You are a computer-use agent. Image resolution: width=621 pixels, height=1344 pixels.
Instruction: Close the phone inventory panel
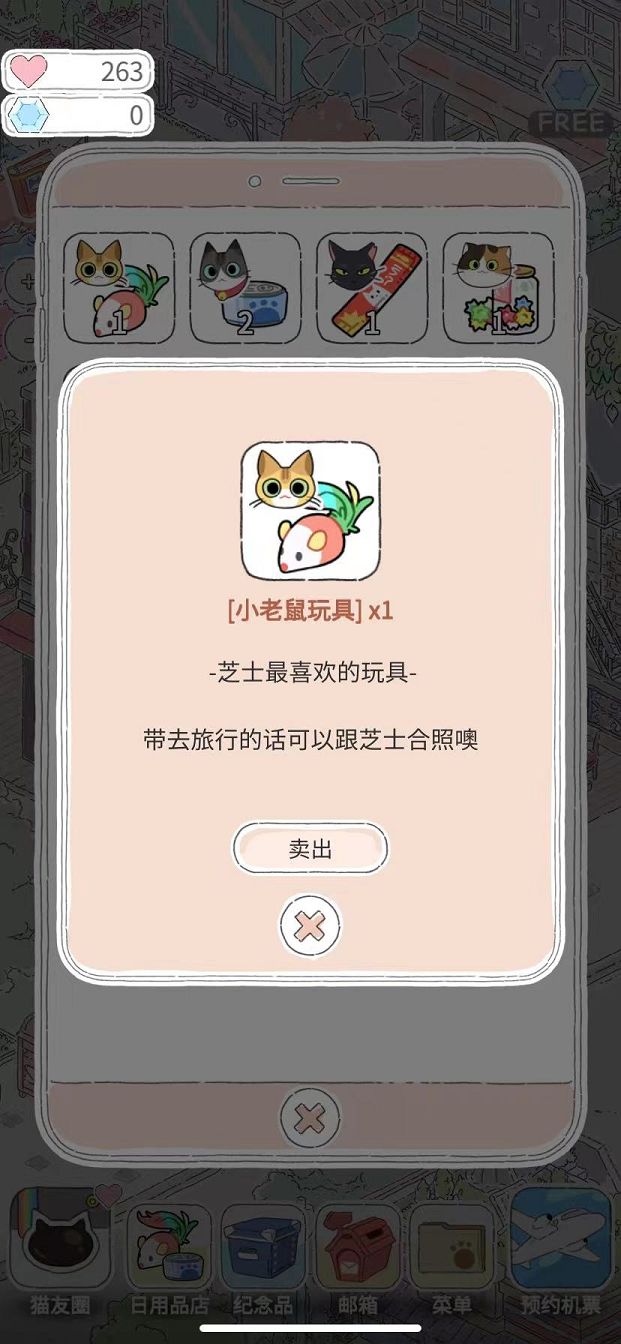pyautogui.click(x=310, y=1118)
